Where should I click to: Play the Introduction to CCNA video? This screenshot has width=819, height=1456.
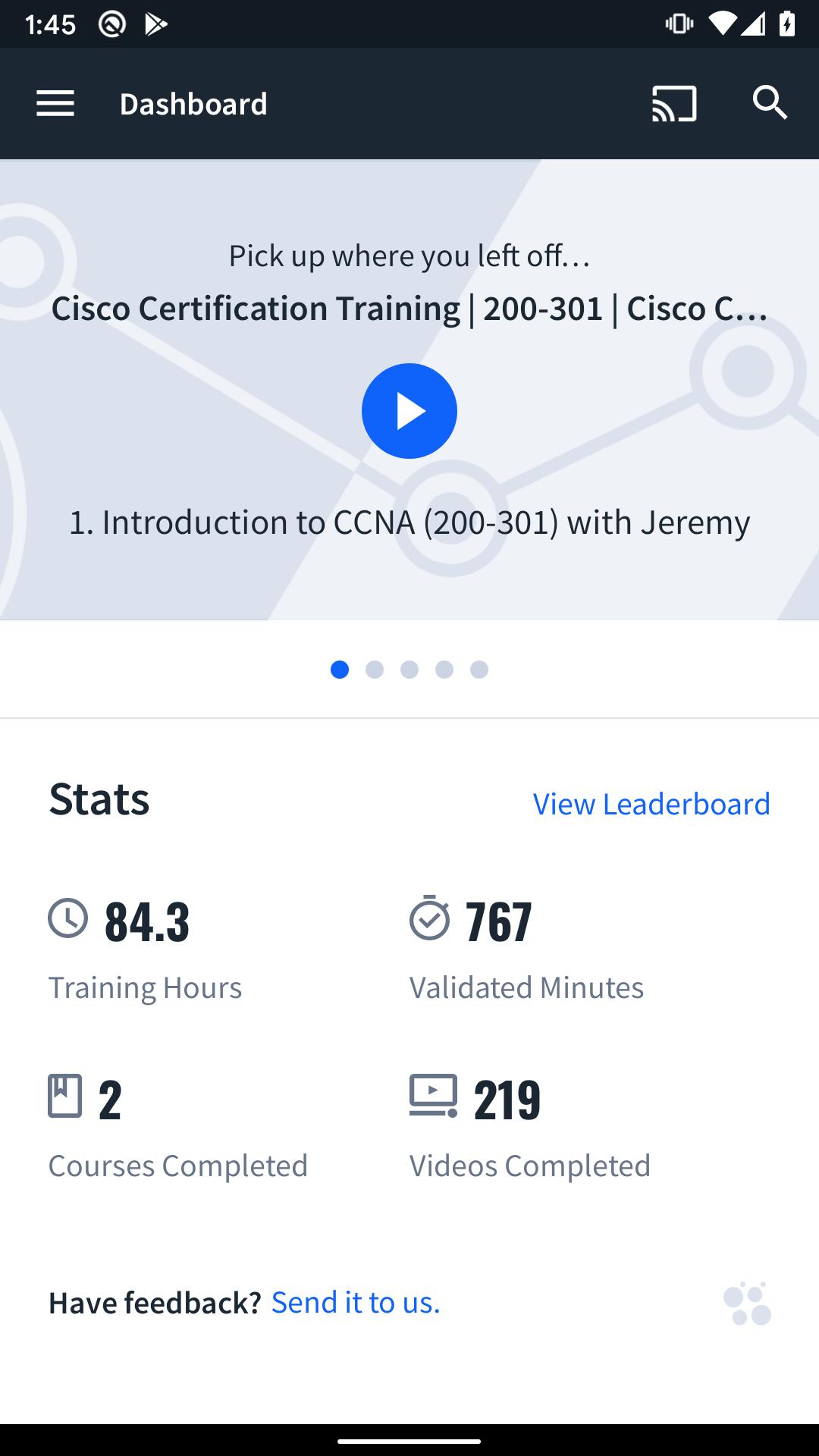click(x=409, y=411)
